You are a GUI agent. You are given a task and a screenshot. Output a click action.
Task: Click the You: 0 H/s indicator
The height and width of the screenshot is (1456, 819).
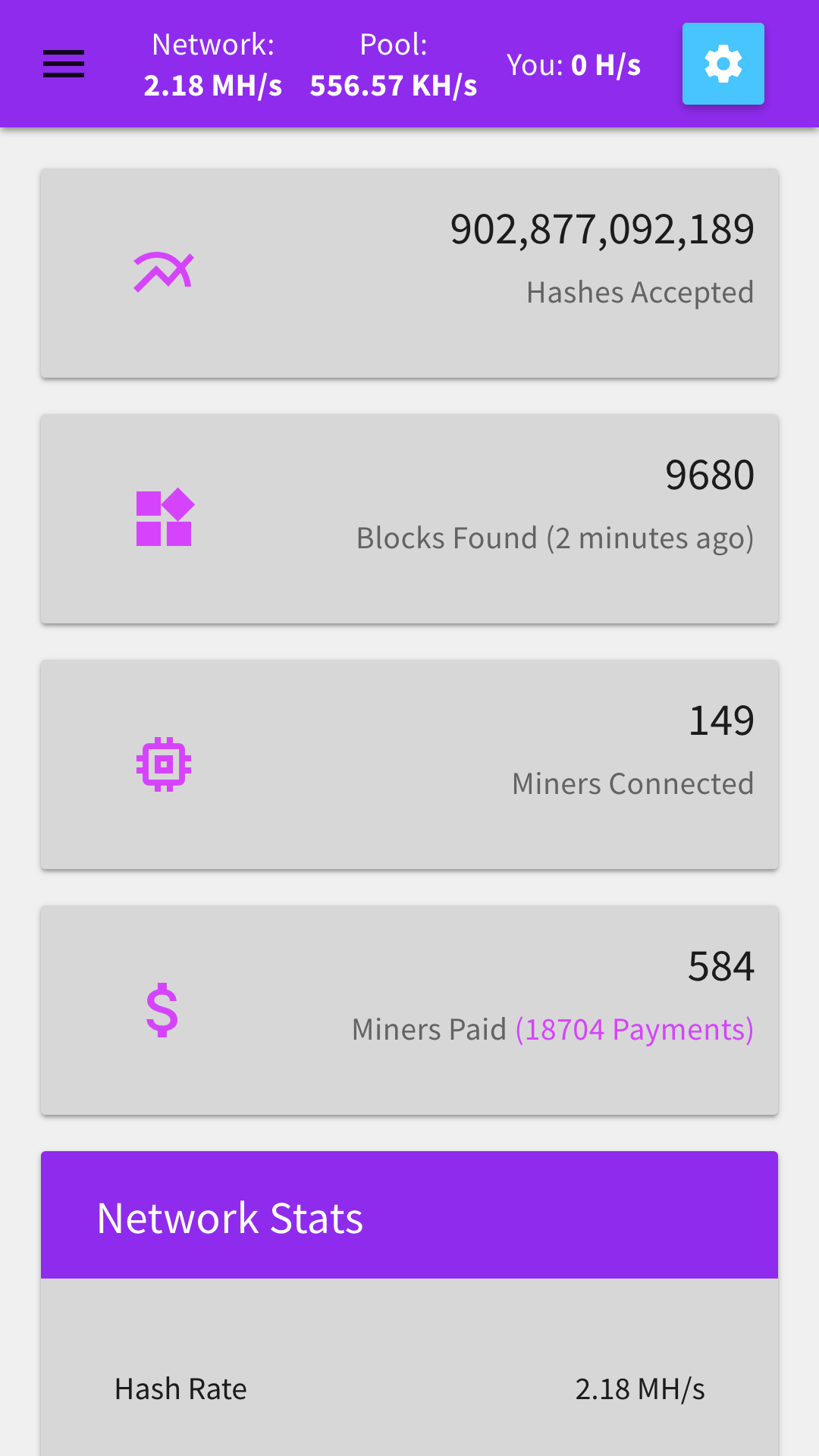click(573, 65)
